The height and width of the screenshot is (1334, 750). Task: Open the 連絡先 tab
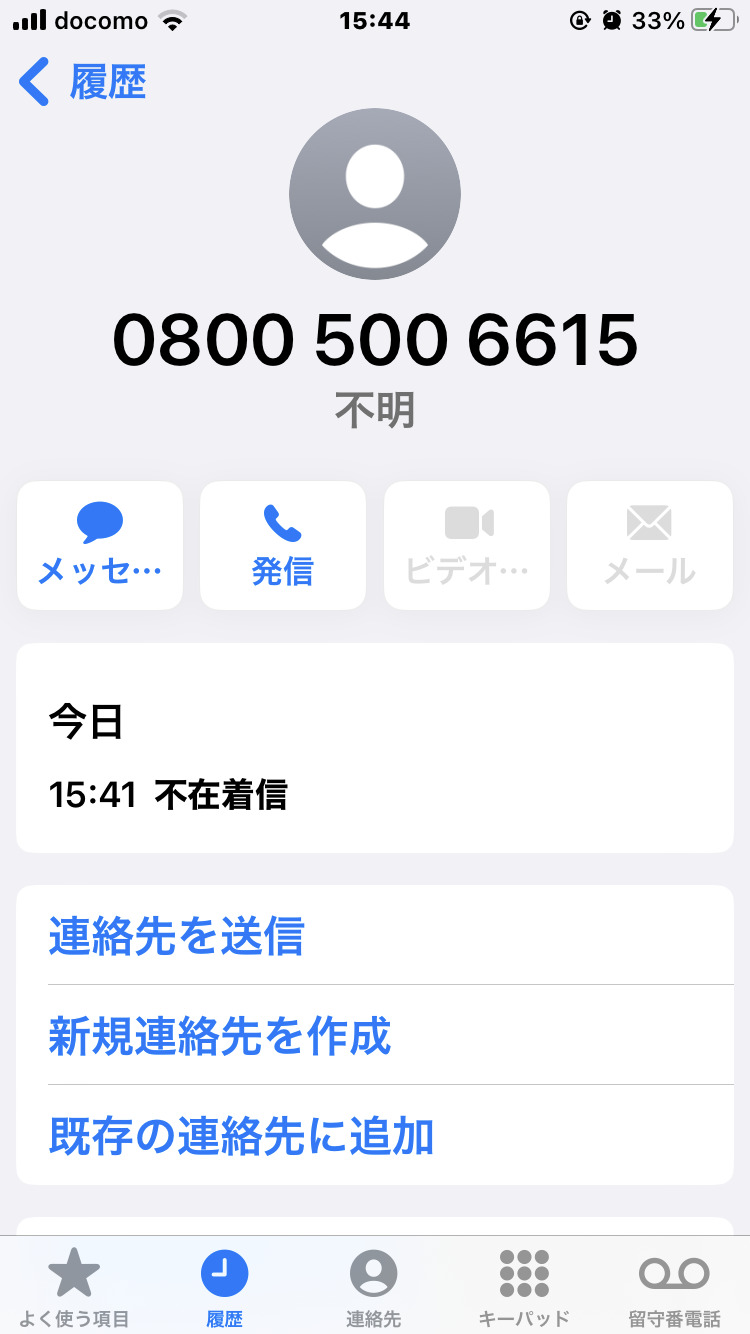click(x=374, y=1288)
